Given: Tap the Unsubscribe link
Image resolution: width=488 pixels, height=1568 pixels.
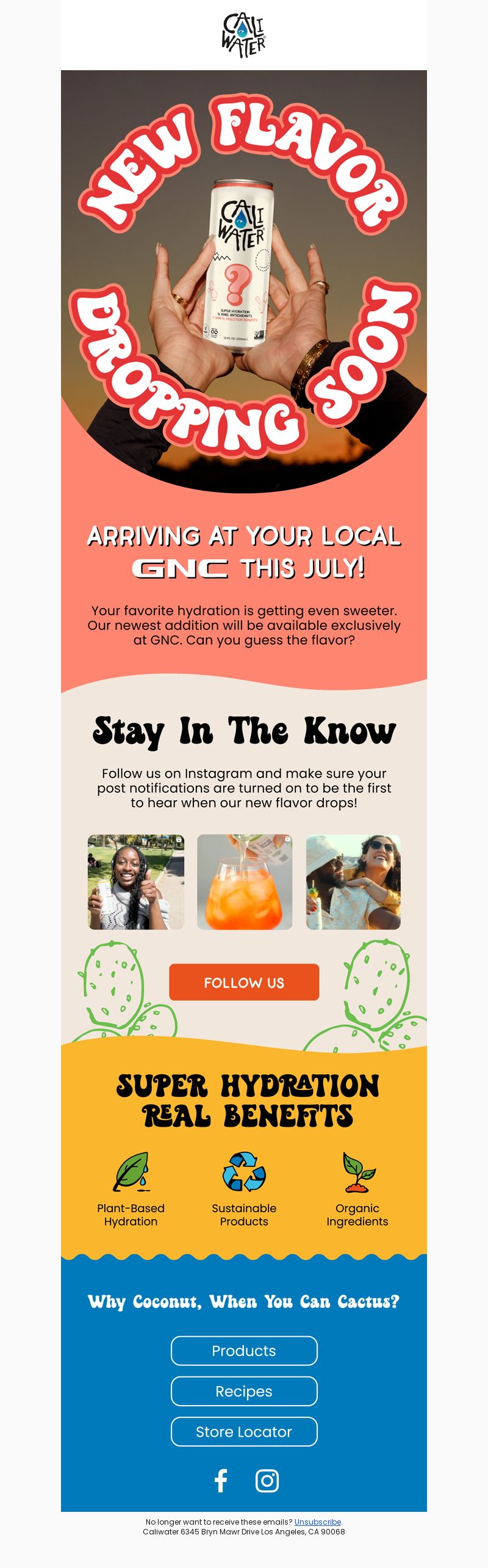Looking at the screenshot, I should [x=317, y=1522].
